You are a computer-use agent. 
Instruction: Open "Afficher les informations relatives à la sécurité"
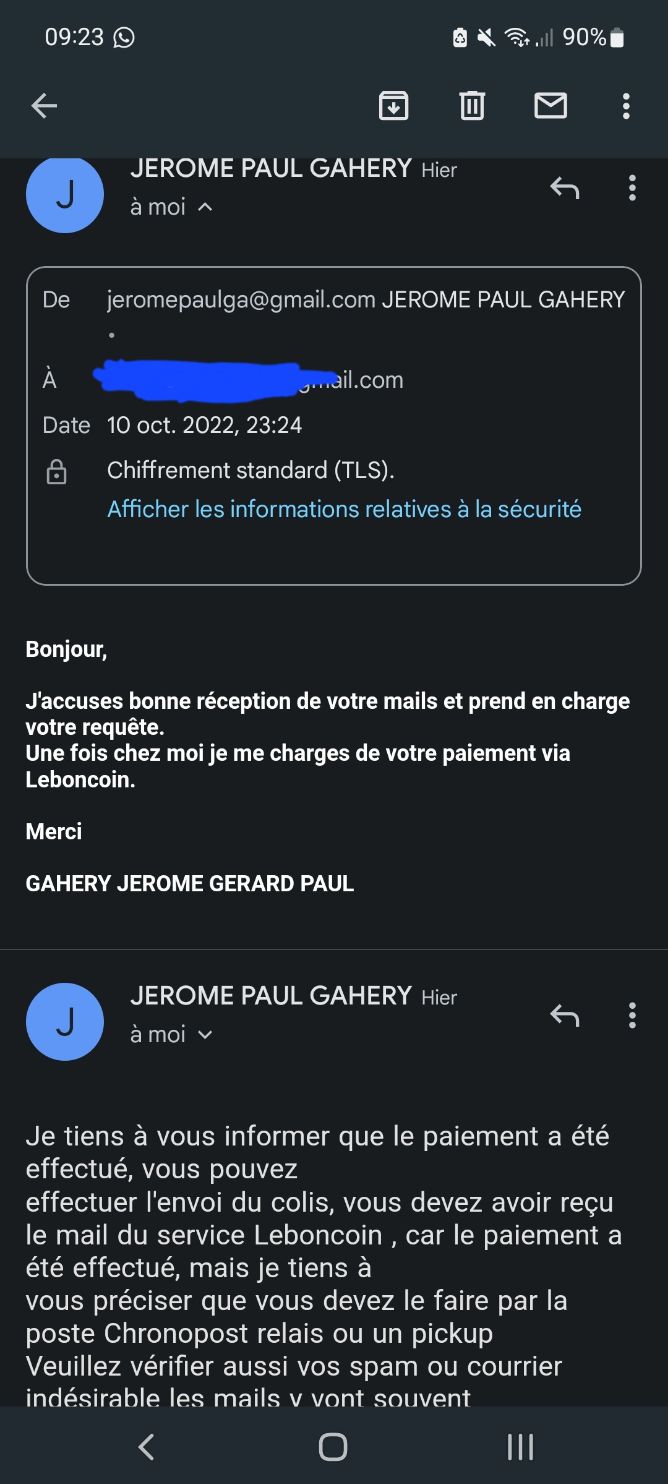pos(344,509)
